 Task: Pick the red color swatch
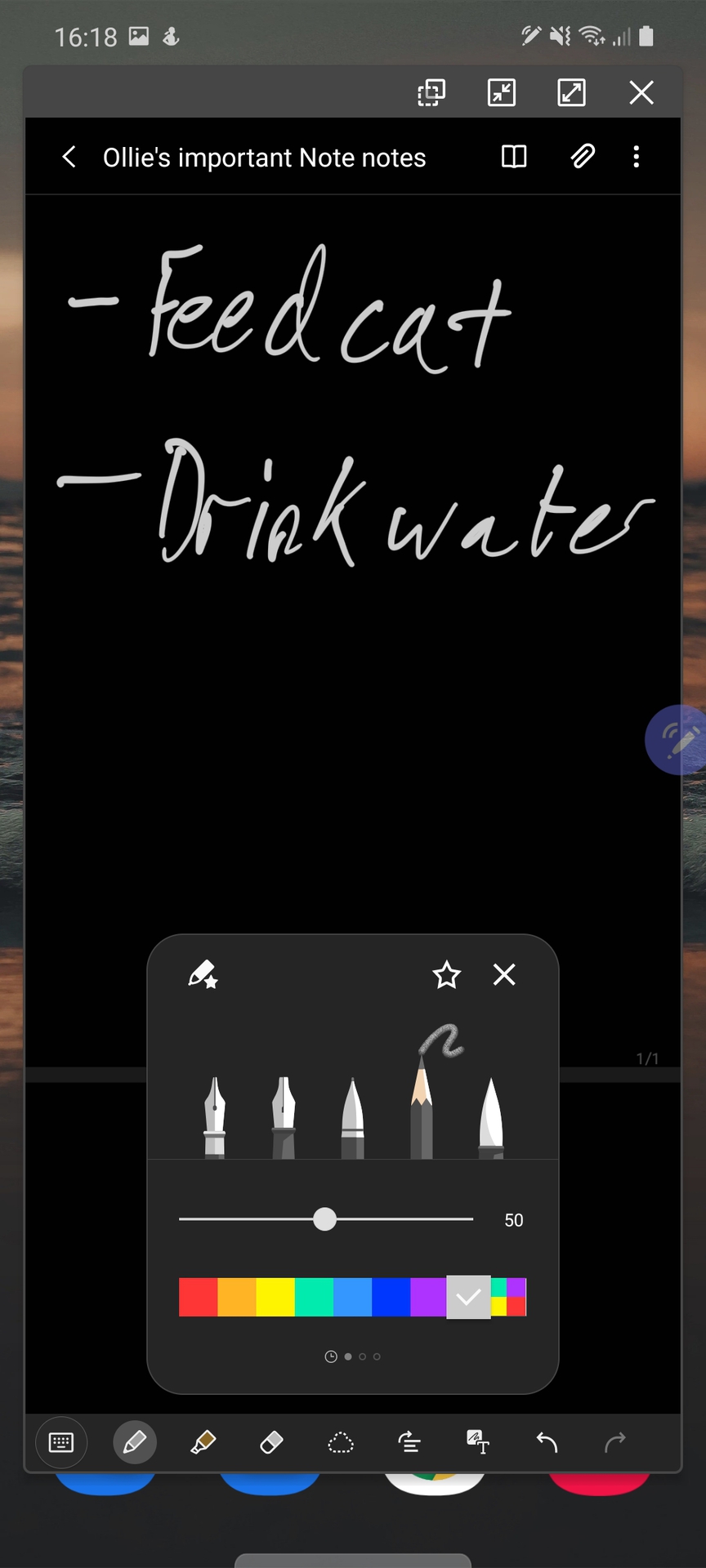(198, 1297)
